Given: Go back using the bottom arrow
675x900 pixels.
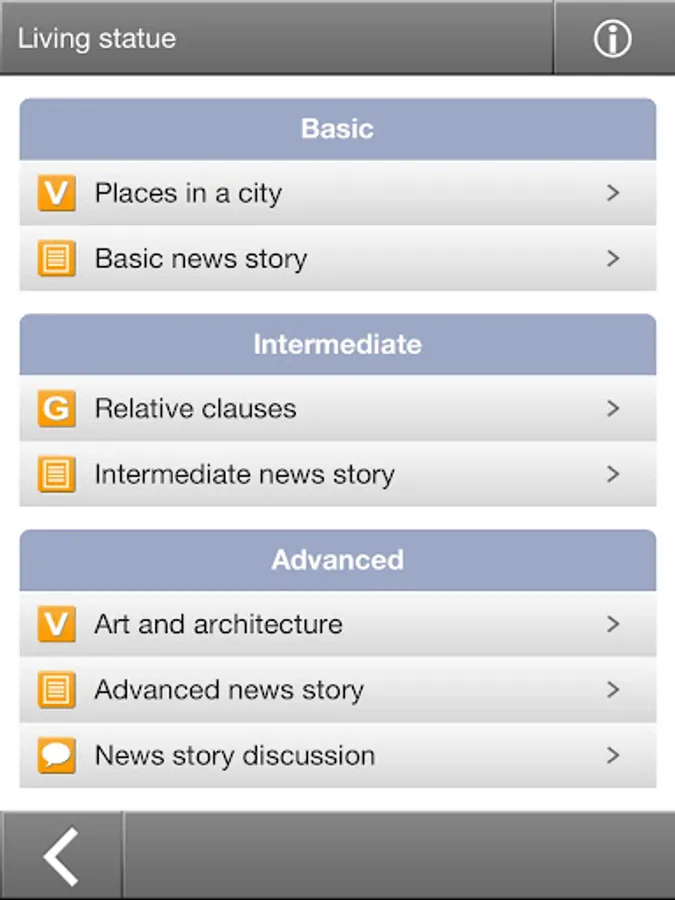Looking at the screenshot, I should (x=62, y=856).
